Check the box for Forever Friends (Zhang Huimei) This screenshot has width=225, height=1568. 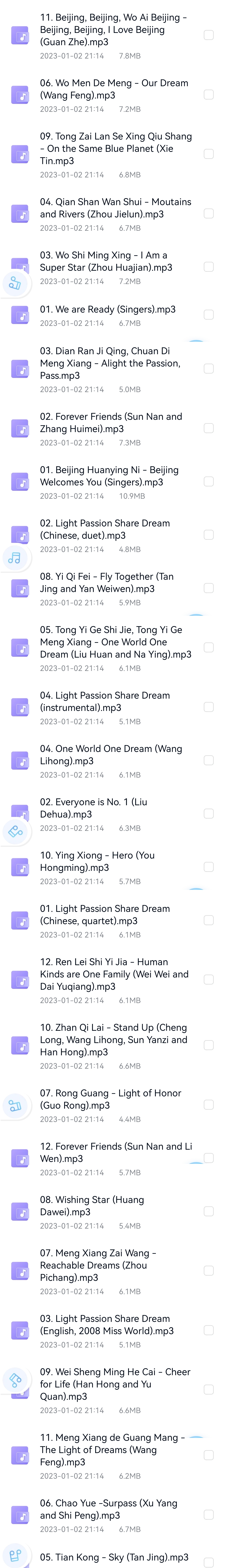tap(209, 429)
